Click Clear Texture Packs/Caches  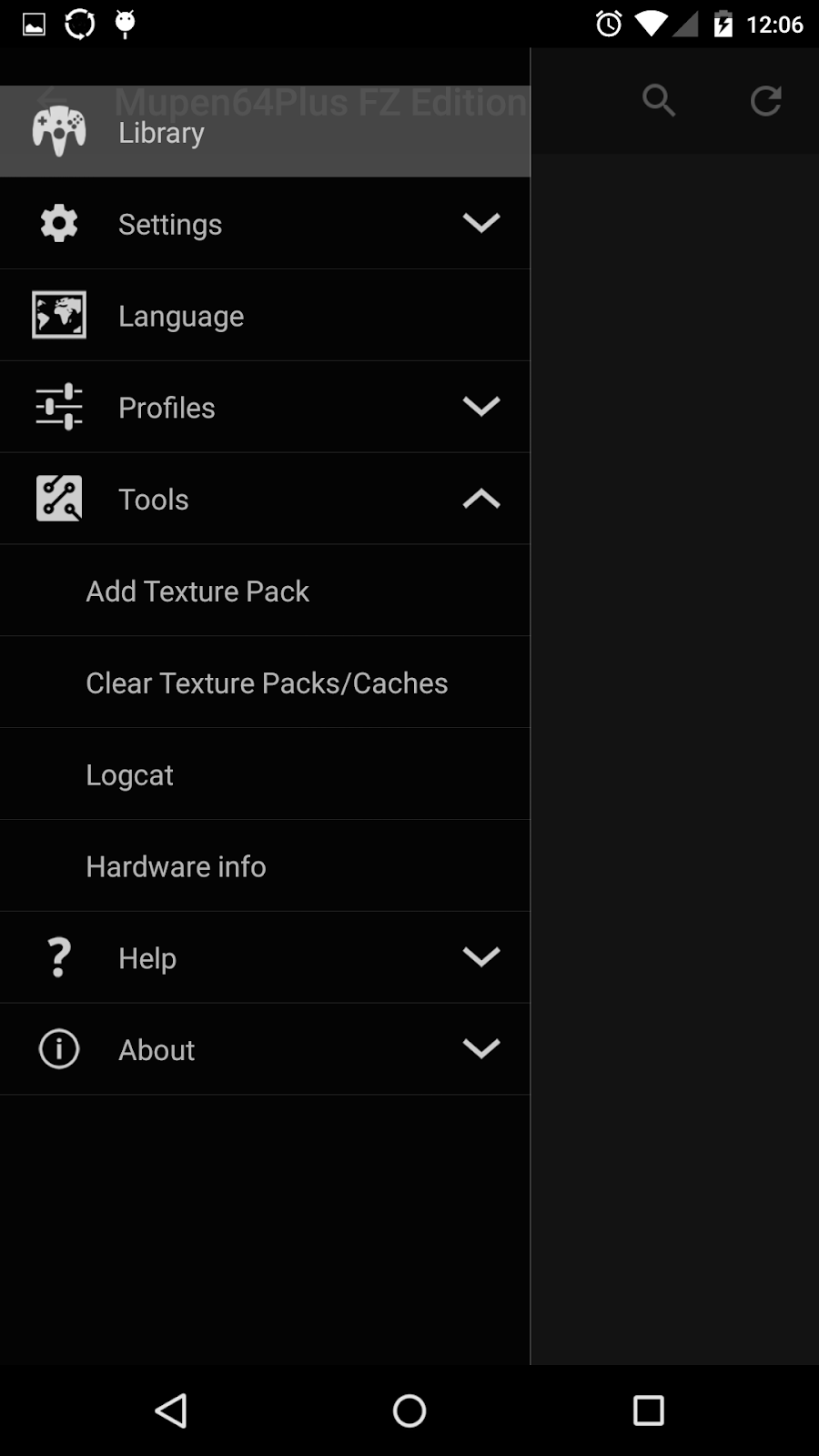[x=266, y=682]
